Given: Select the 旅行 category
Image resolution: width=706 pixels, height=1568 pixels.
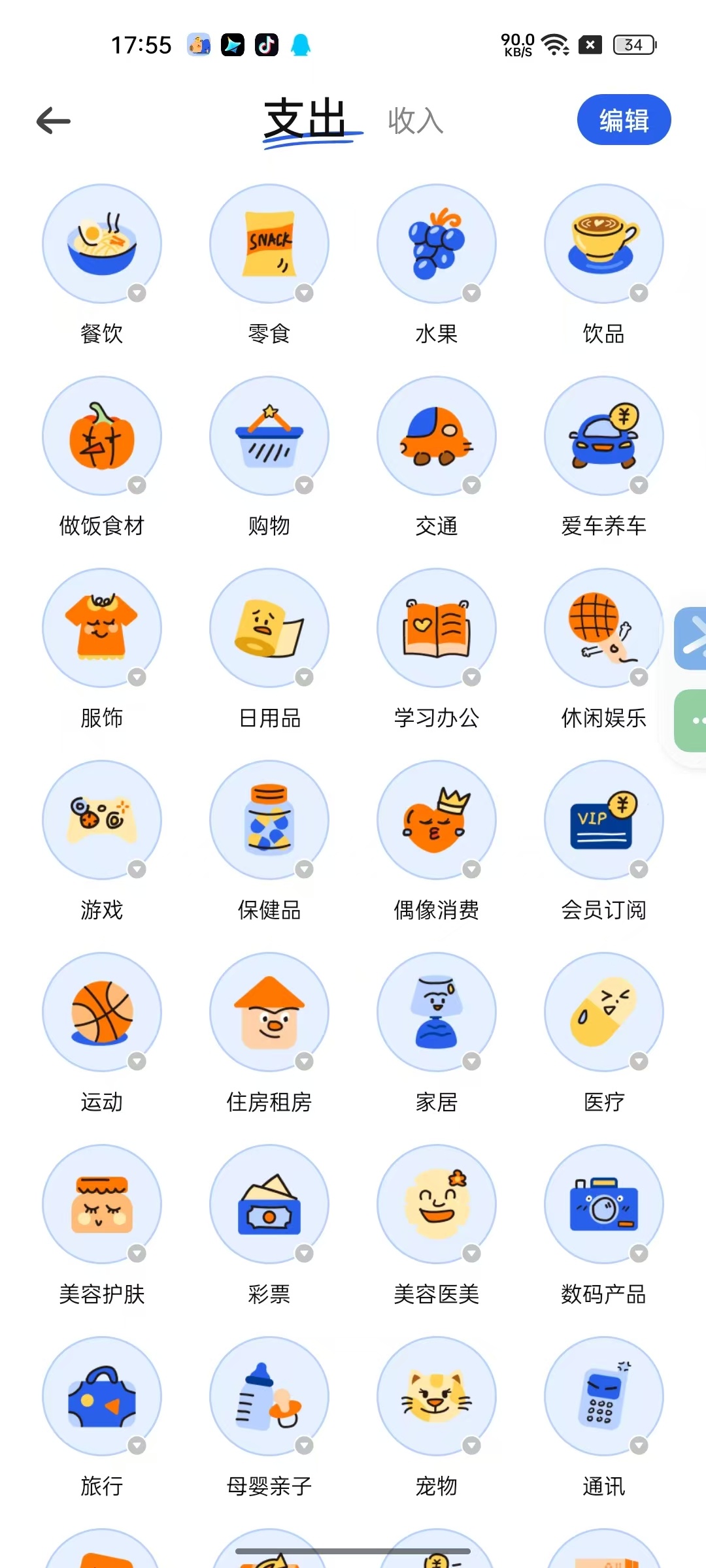Looking at the screenshot, I should (102, 1396).
